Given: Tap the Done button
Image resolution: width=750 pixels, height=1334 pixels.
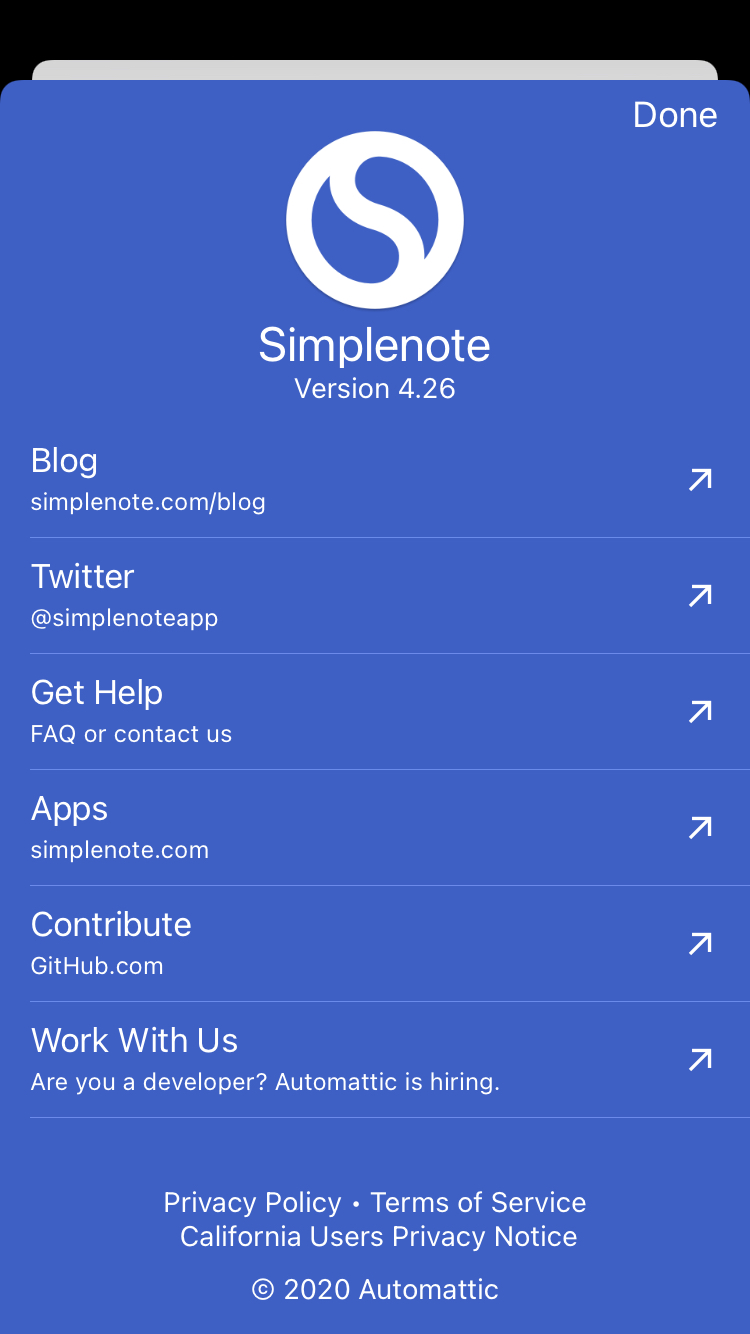Looking at the screenshot, I should pyautogui.click(x=674, y=115).
